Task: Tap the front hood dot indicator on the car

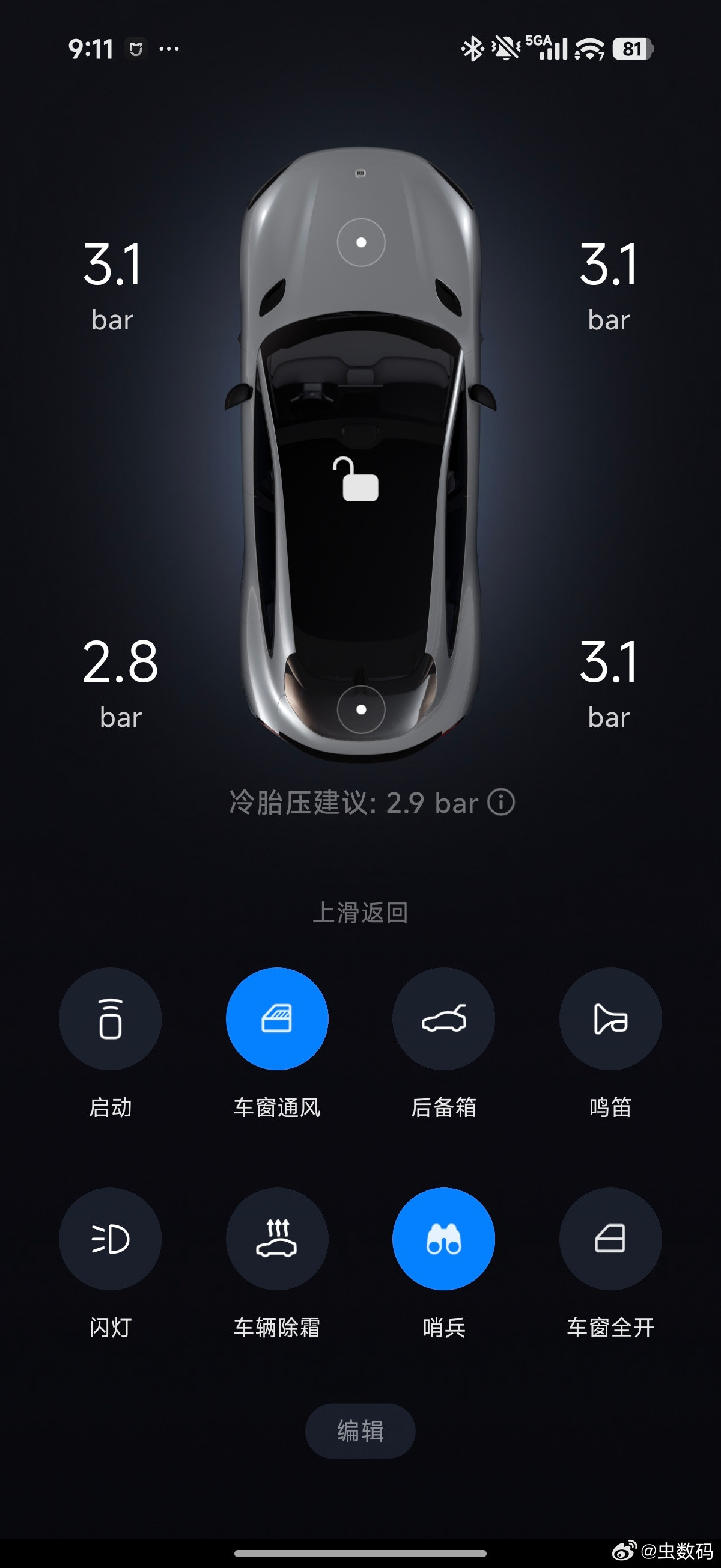Action: 362,242
